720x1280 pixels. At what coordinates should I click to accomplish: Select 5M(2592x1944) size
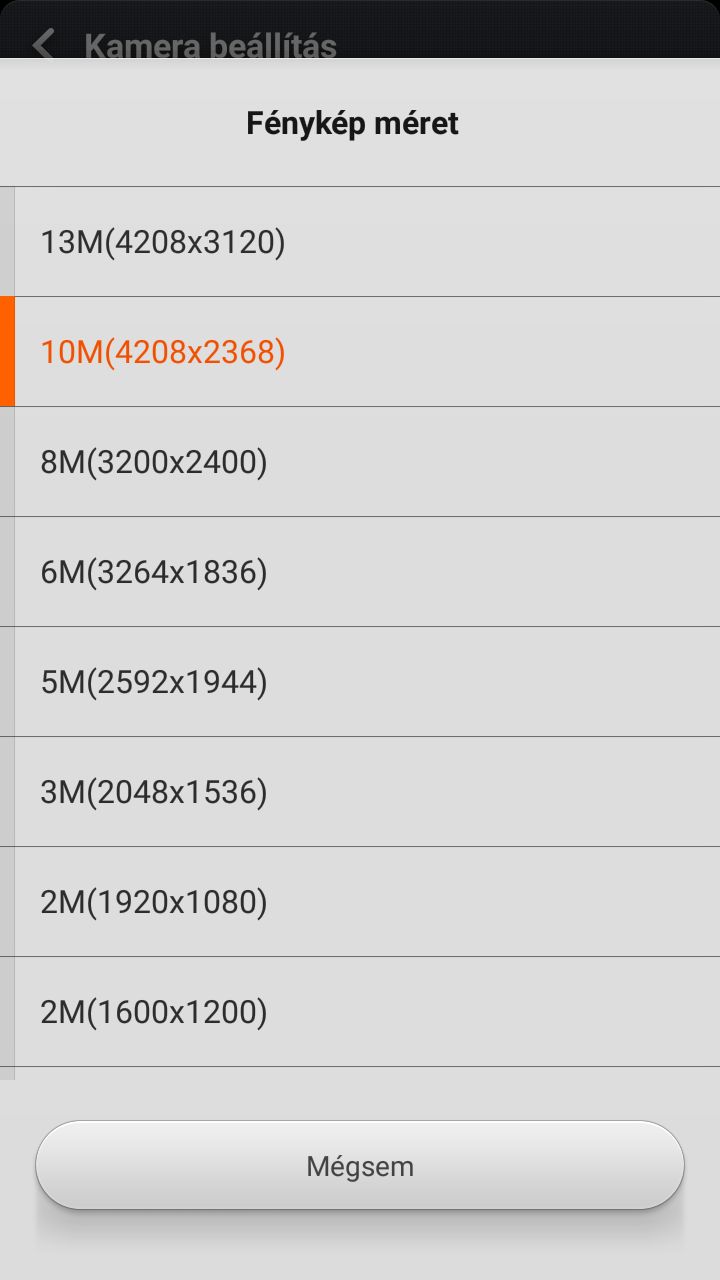[x=360, y=681]
